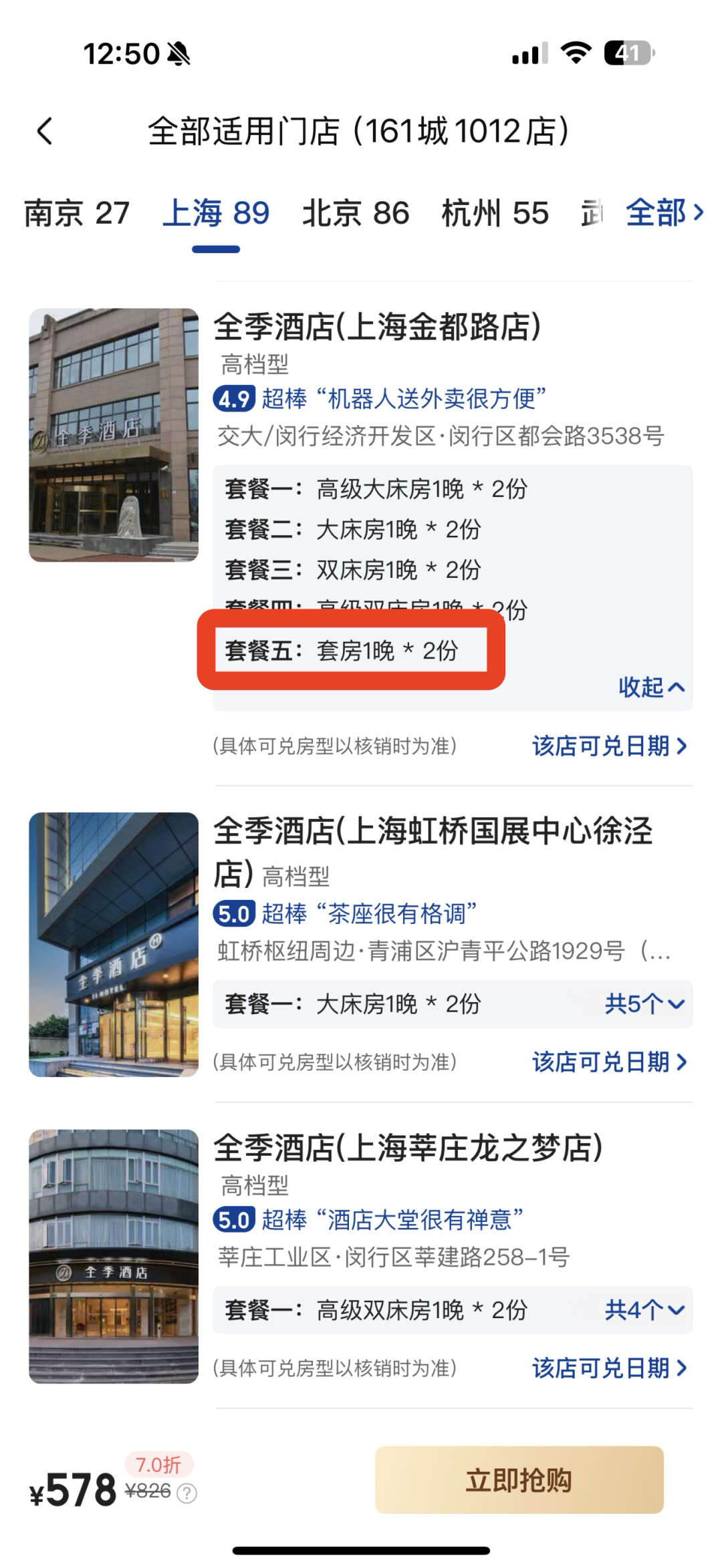This screenshot has width=722, height=1568.
Task: Tap the 立即抢购 buy button
Action: [x=519, y=1480]
